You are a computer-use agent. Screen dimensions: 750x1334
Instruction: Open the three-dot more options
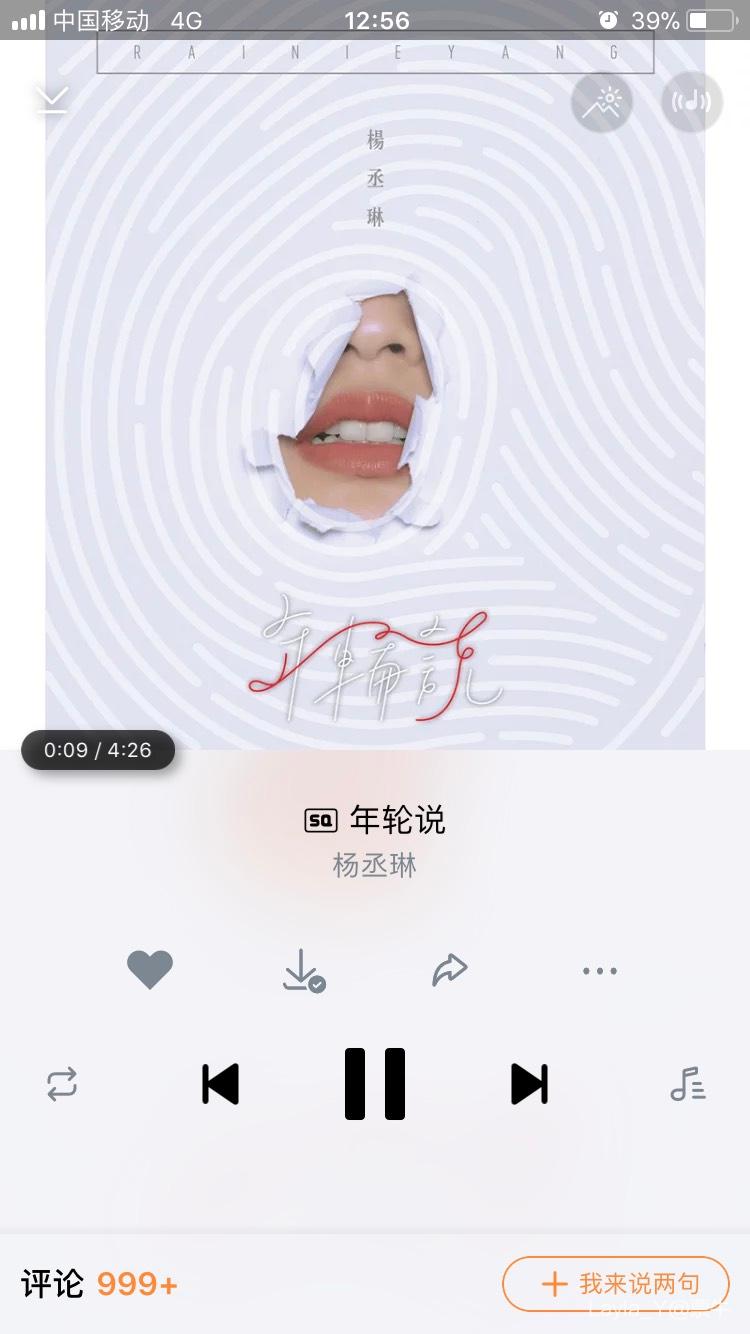tap(599, 970)
